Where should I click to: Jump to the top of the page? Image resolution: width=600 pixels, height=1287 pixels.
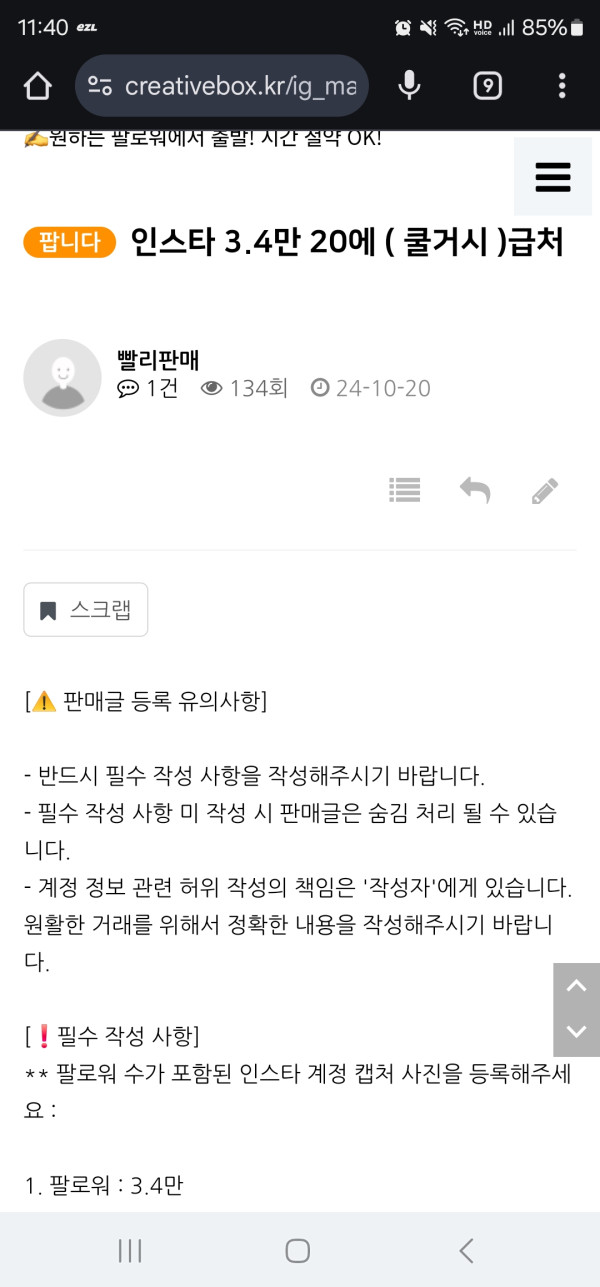click(576, 986)
